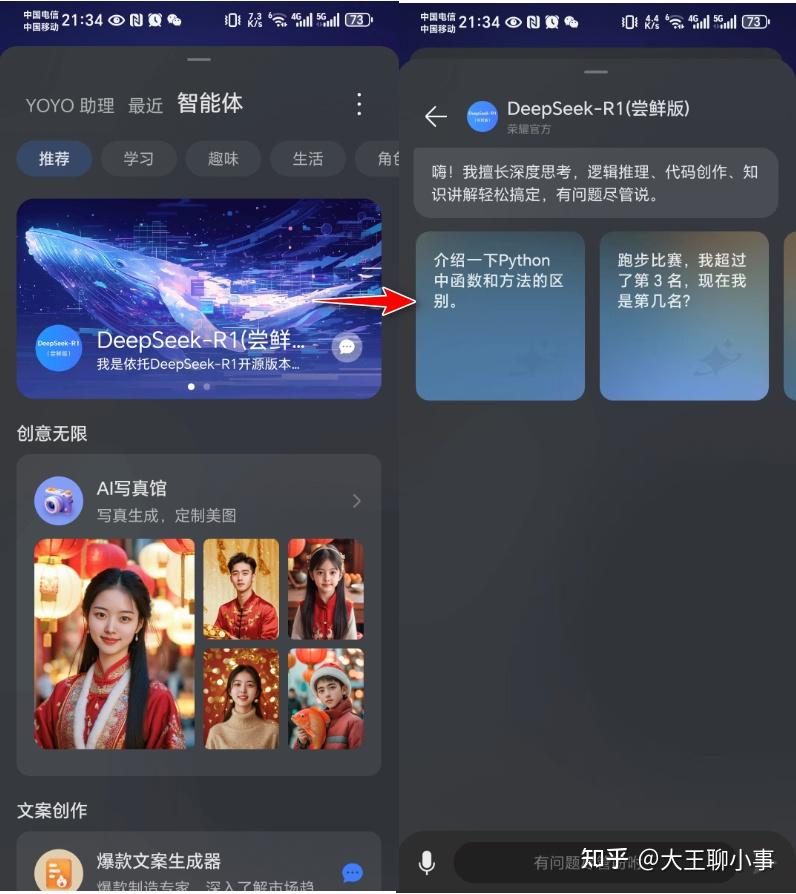
Task: Tap the chat icon beside 爆款文案生成器
Action: coord(352,872)
